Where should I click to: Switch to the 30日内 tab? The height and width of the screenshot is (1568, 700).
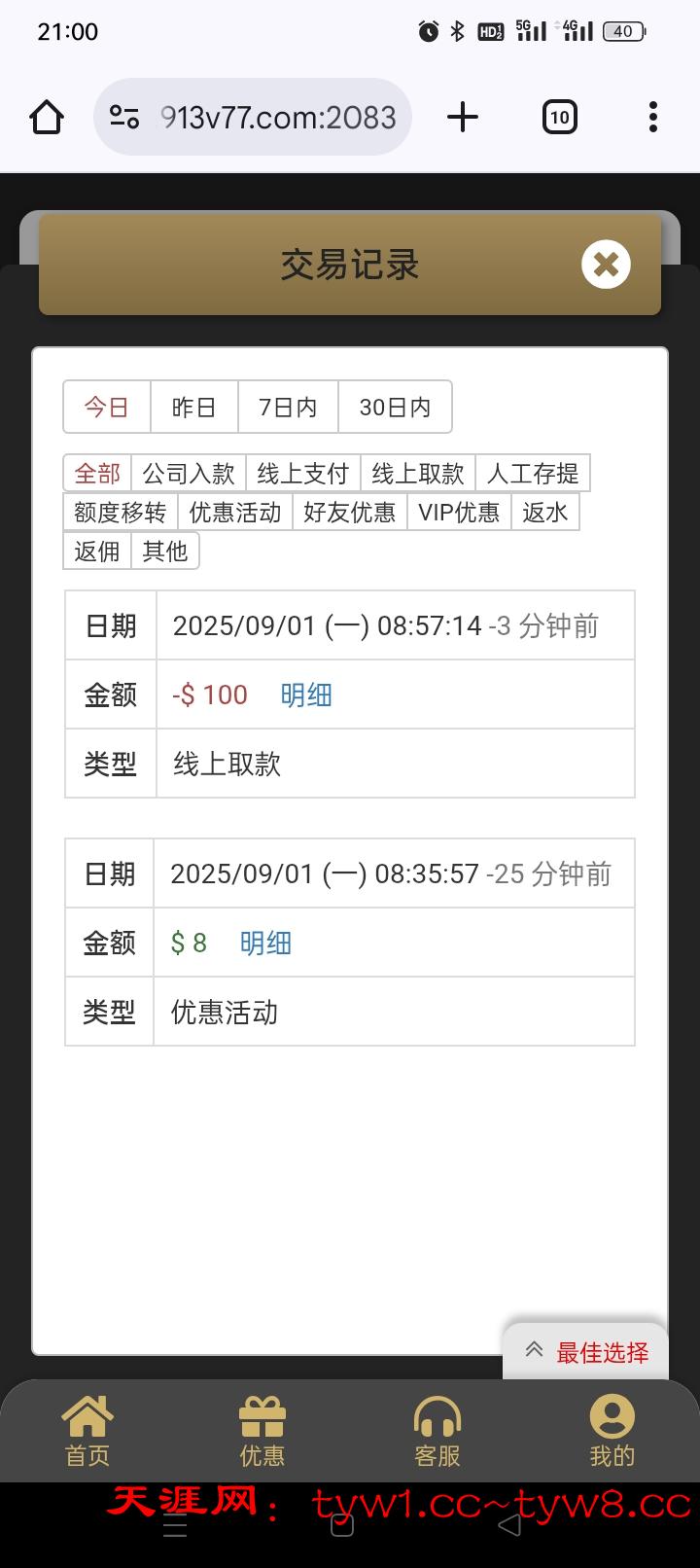(395, 407)
